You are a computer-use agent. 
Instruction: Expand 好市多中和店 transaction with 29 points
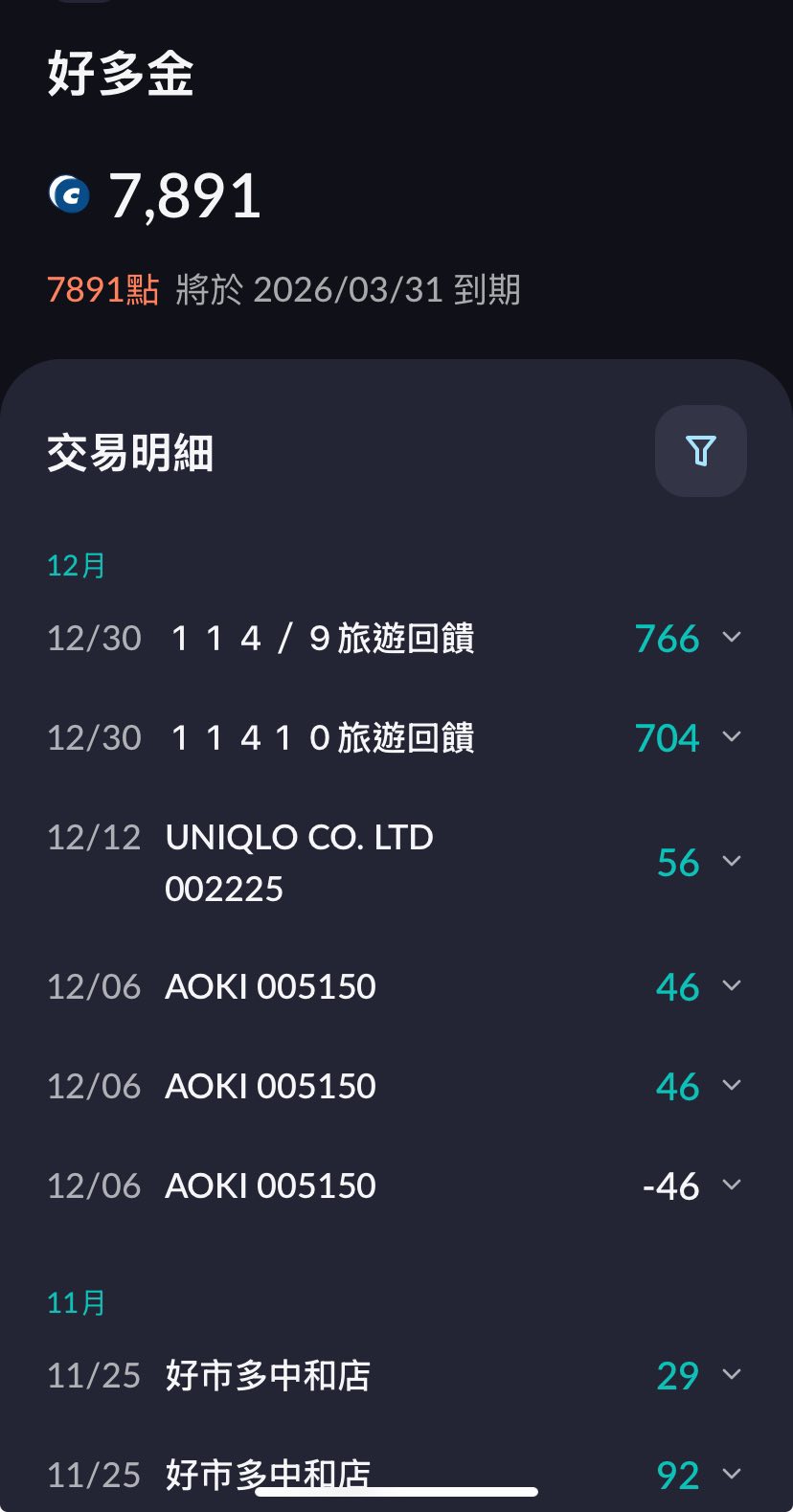point(732,1375)
